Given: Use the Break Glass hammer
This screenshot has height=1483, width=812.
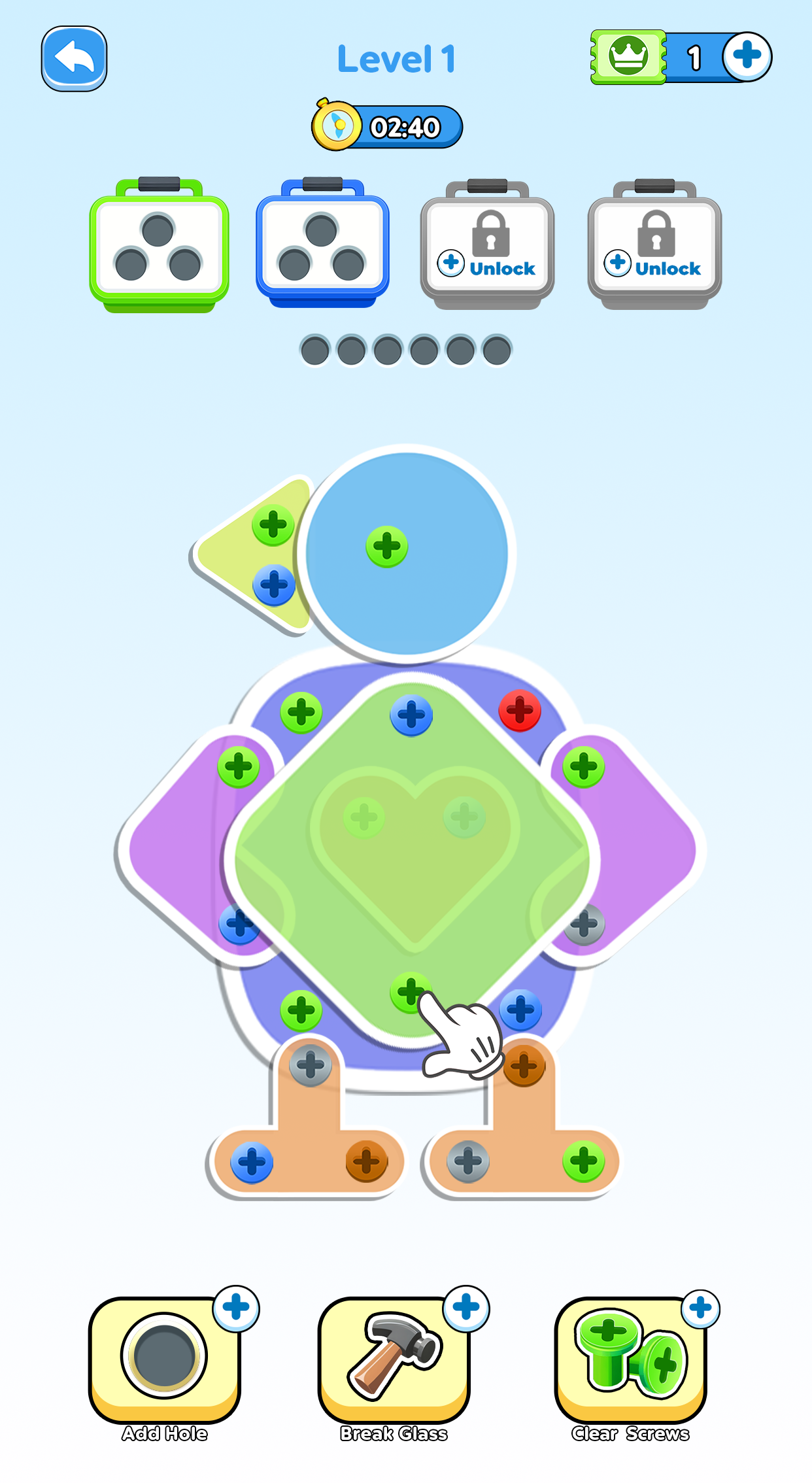Looking at the screenshot, I should tap(394, 1357).
